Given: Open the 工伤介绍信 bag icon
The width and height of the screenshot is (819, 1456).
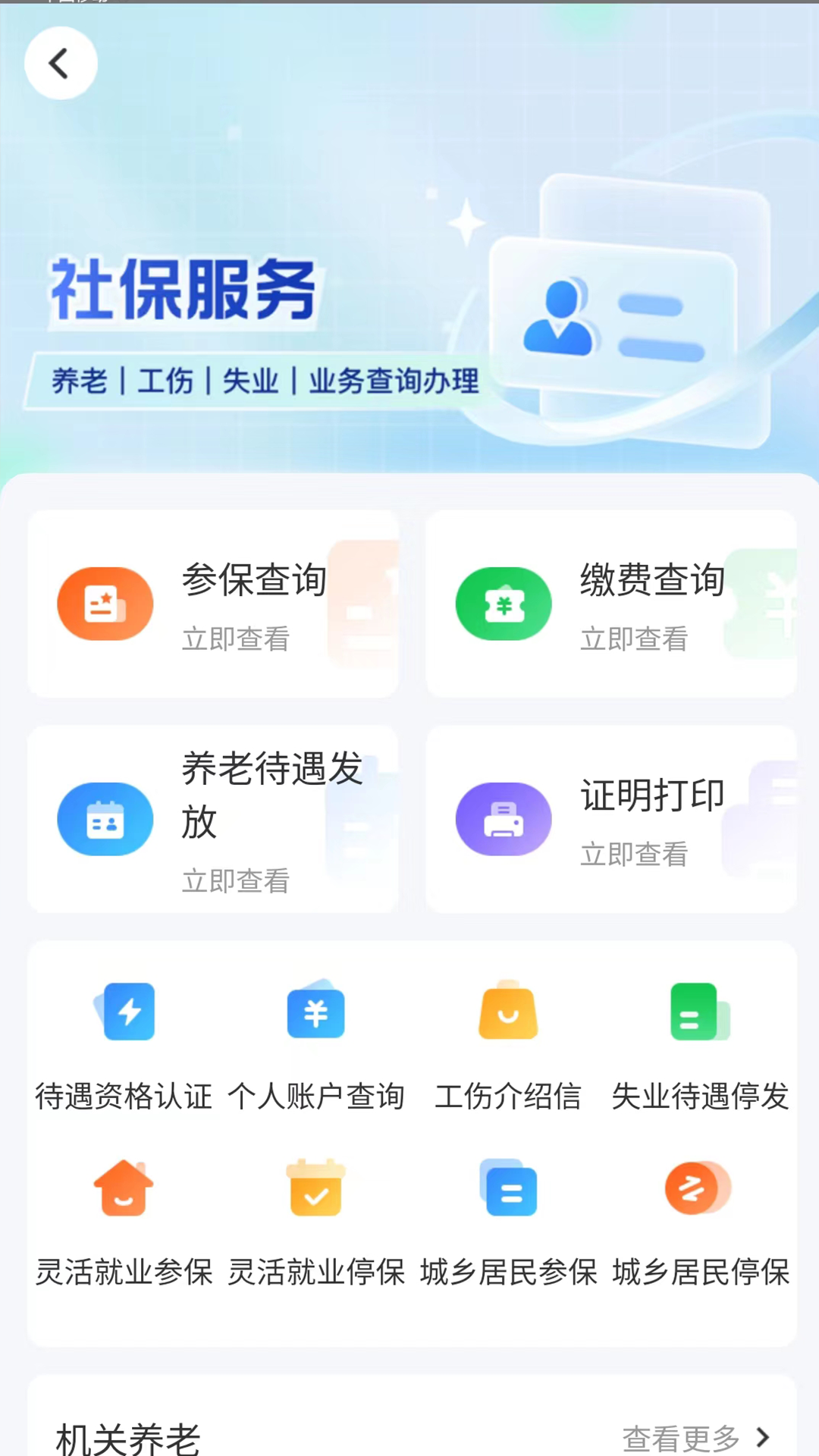Looking at the screenshot, I should click(x=507, y=1011).
